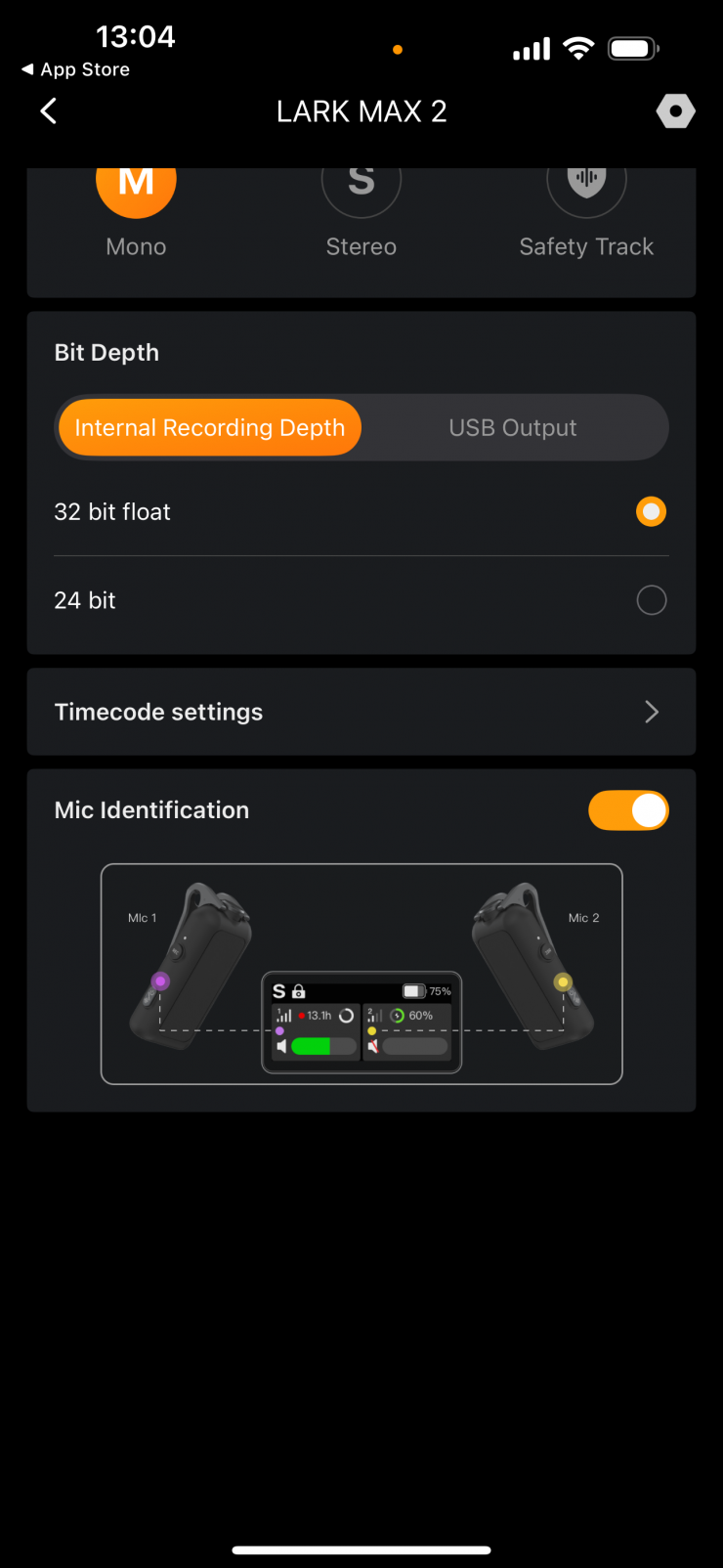
Task: Switch to Internal Recording Depth tab
Action: pos(209,428)
